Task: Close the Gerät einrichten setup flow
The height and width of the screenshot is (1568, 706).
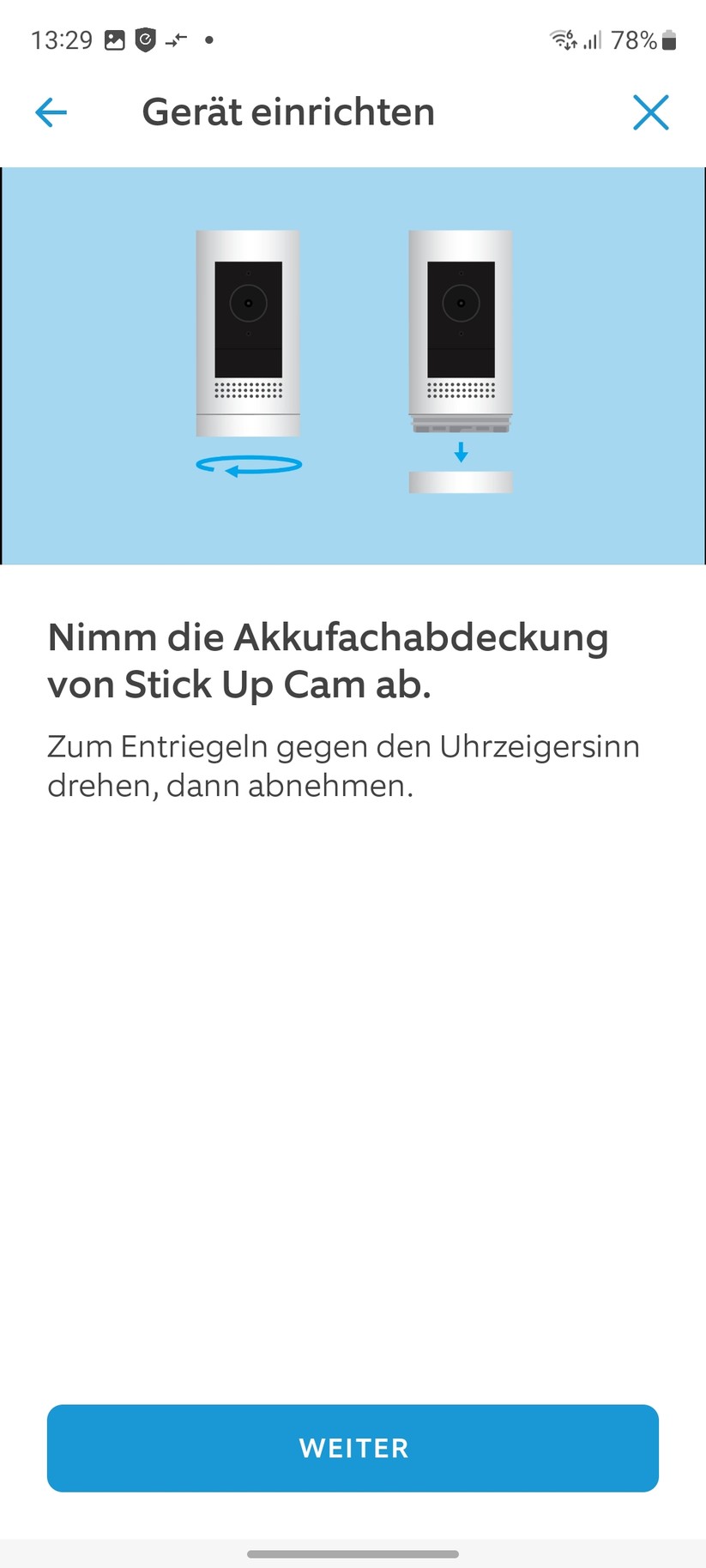Action: (x=651, y=112)
